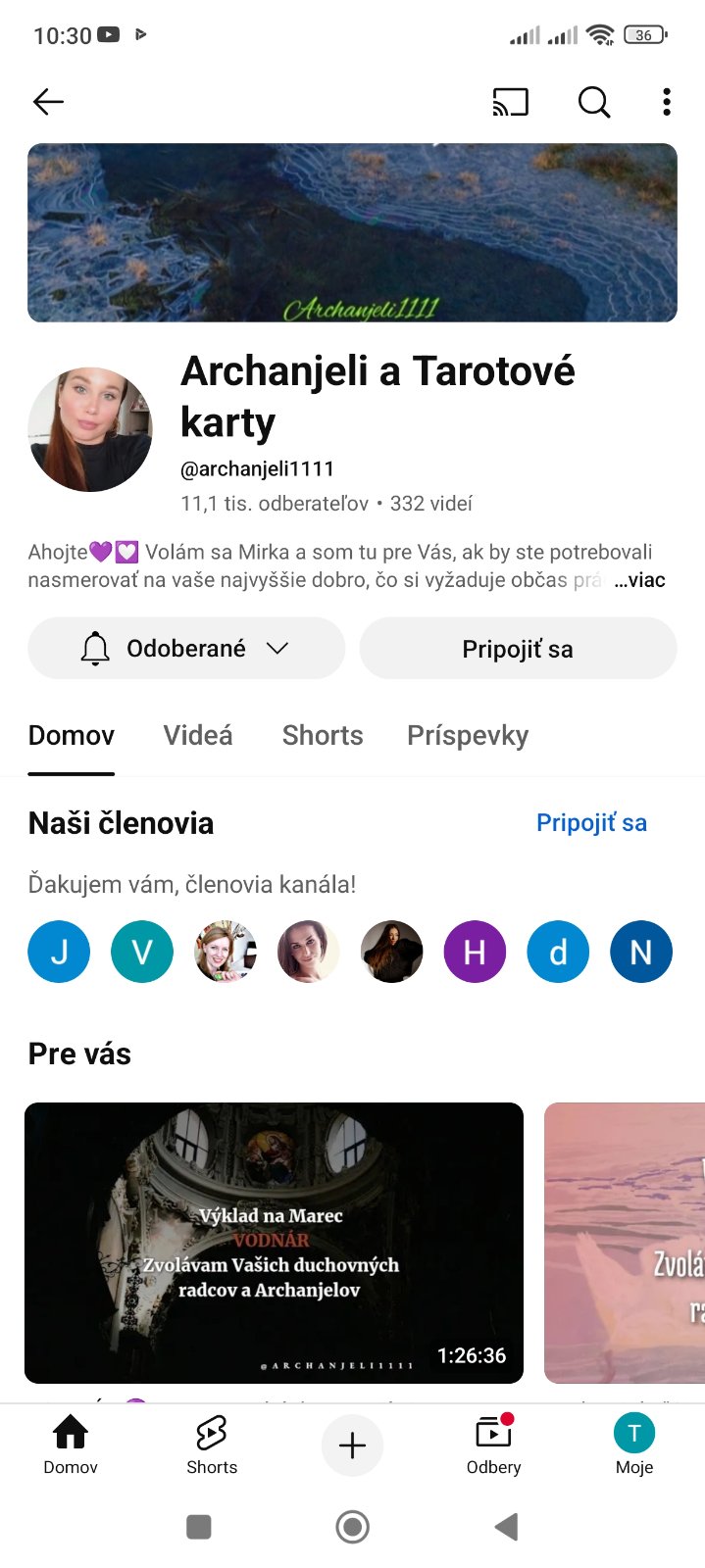Tap the system home button
This screenshot has height=1568, width=705.
(352, 1527)
